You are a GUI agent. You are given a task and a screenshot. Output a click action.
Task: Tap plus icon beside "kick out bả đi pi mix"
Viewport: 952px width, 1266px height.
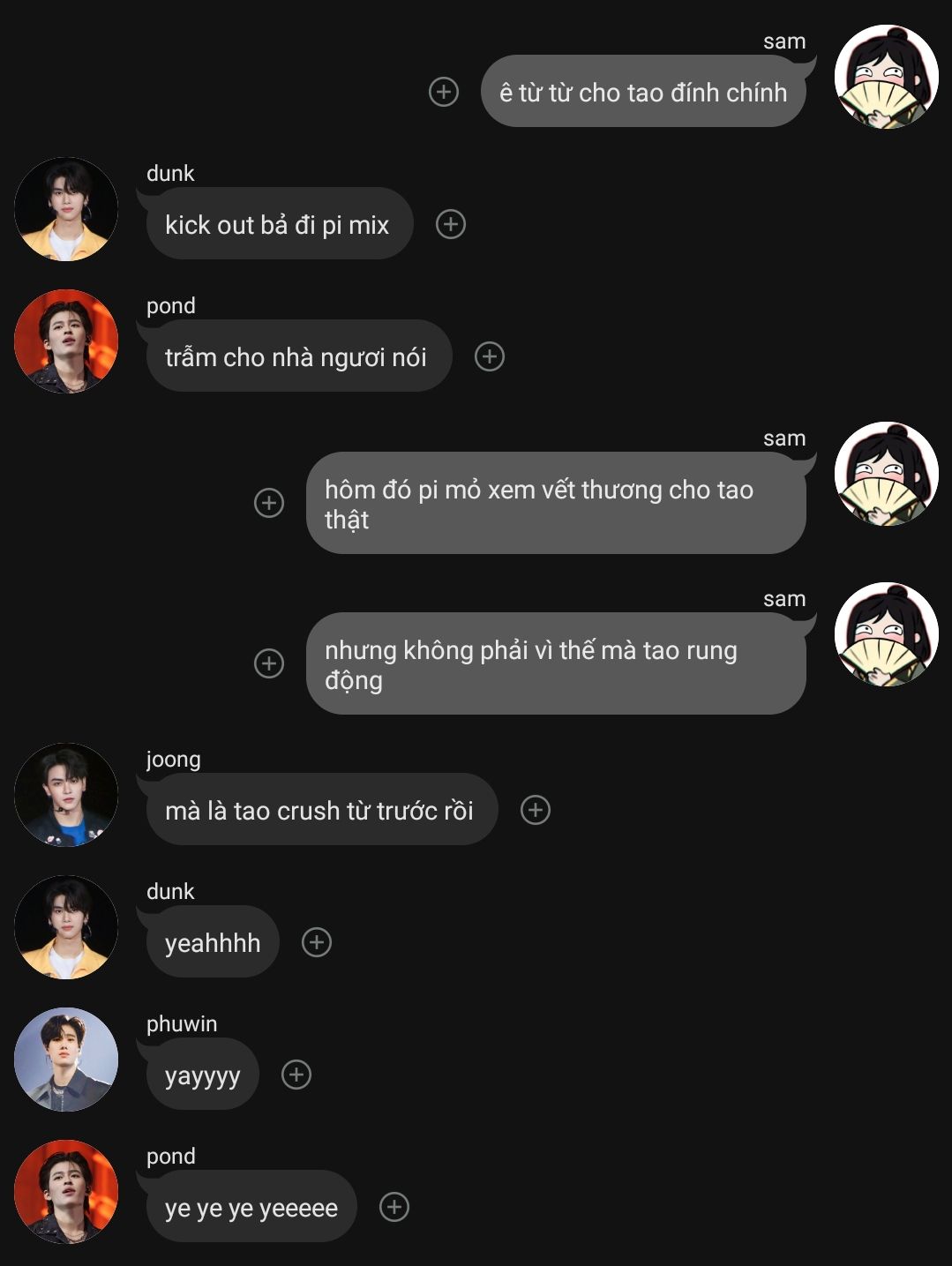tap(451, 224)
